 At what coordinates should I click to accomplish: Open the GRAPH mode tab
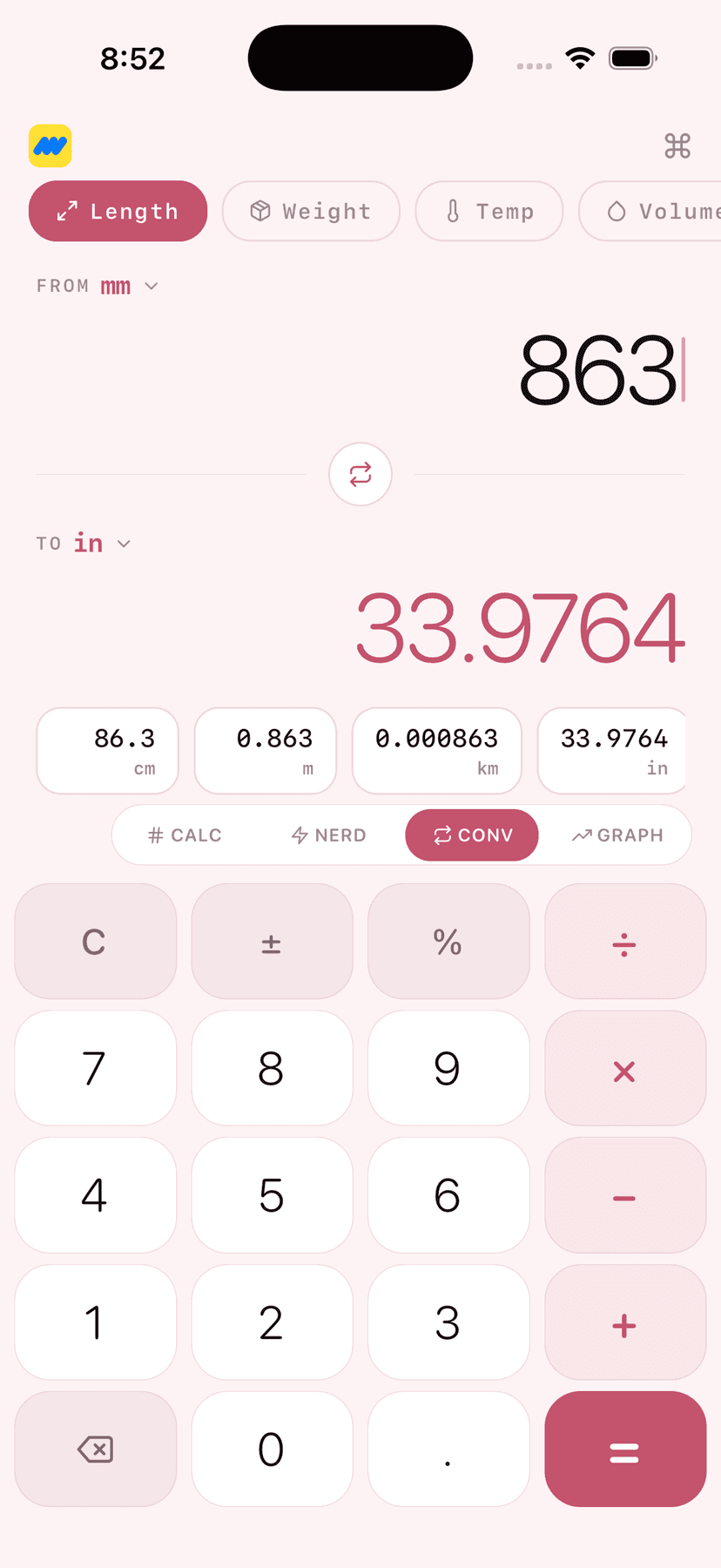[x=617, y=835]
